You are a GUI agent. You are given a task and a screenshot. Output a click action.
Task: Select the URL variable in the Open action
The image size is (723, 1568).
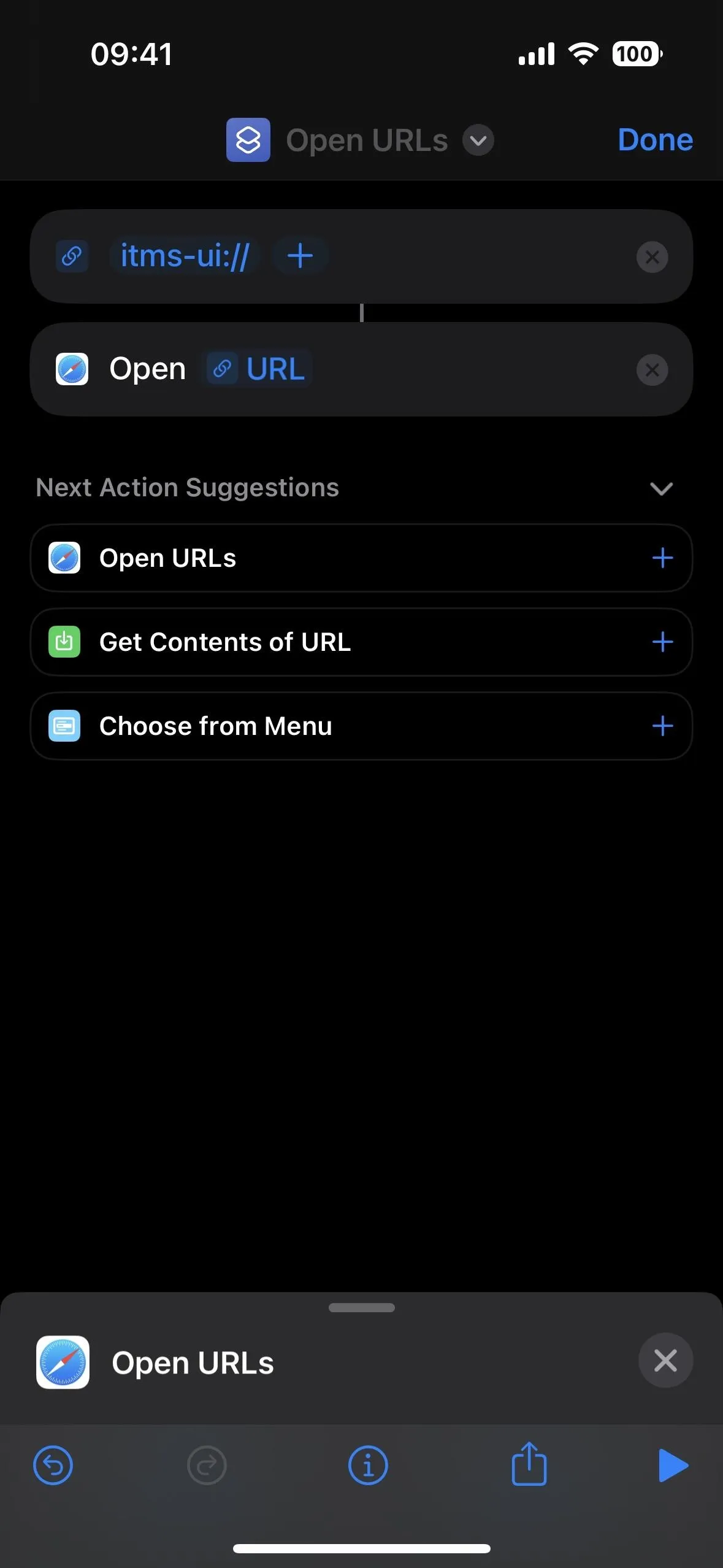258,369
